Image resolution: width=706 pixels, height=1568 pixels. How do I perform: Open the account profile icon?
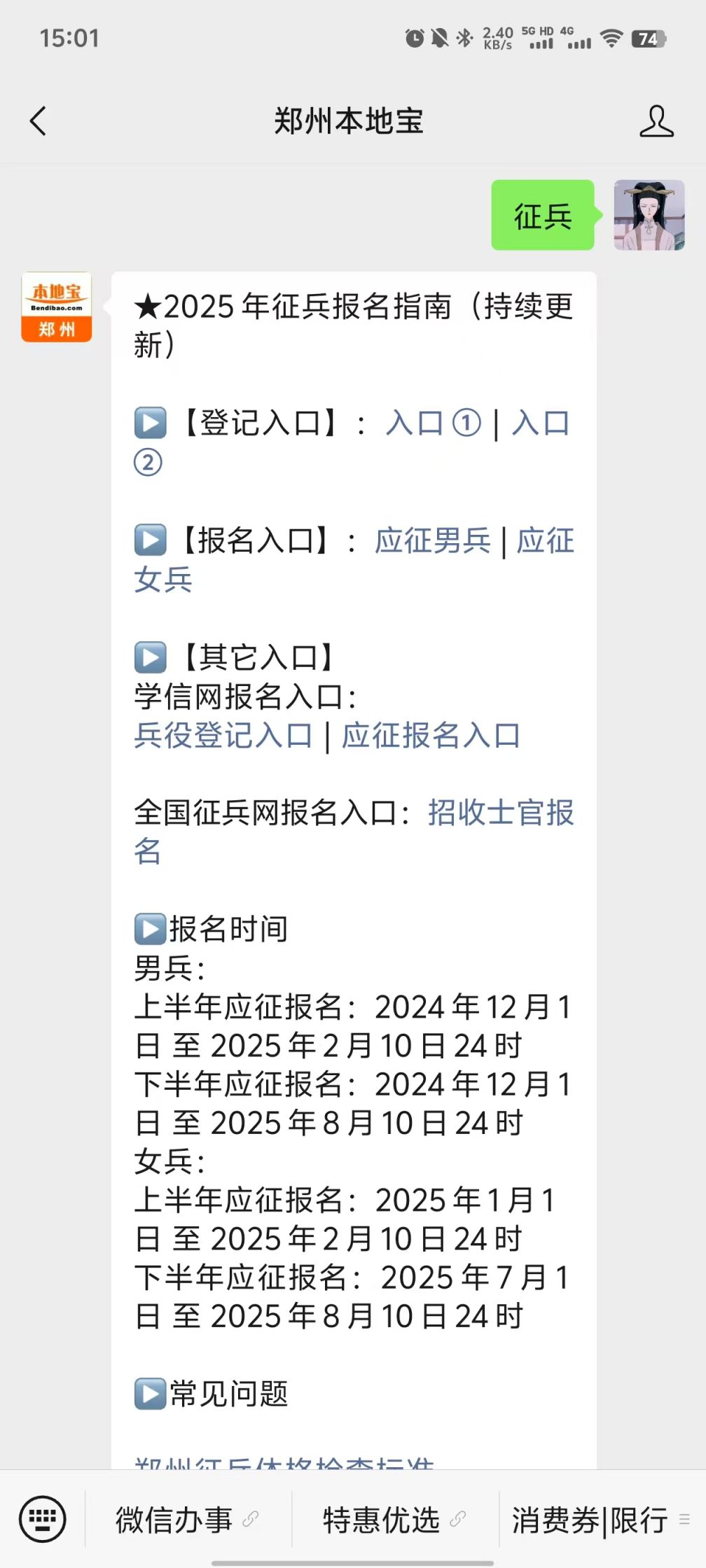656,121
